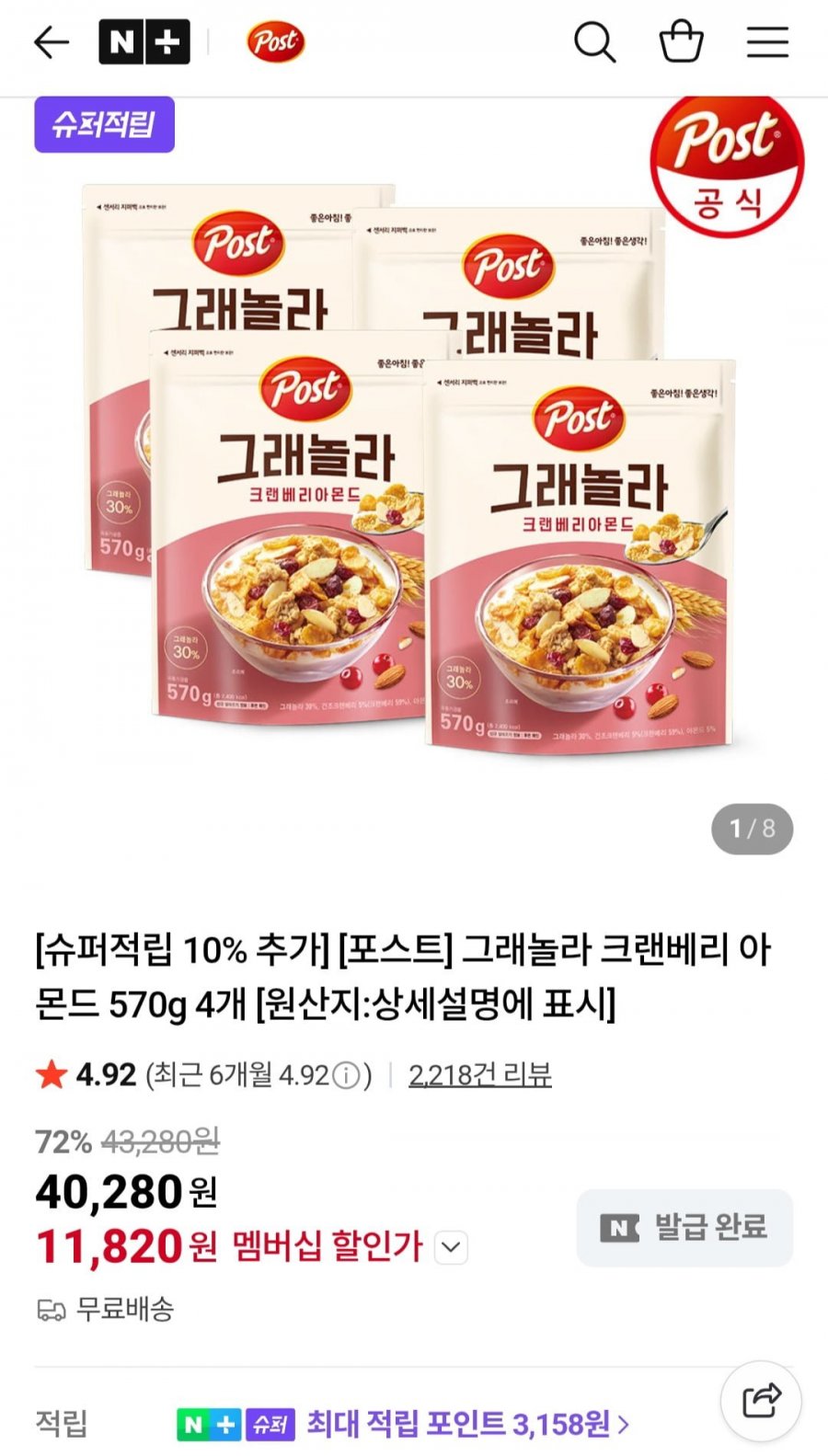Visit the Post brand store
This screenshot has width=828, height=1456.
275,42
